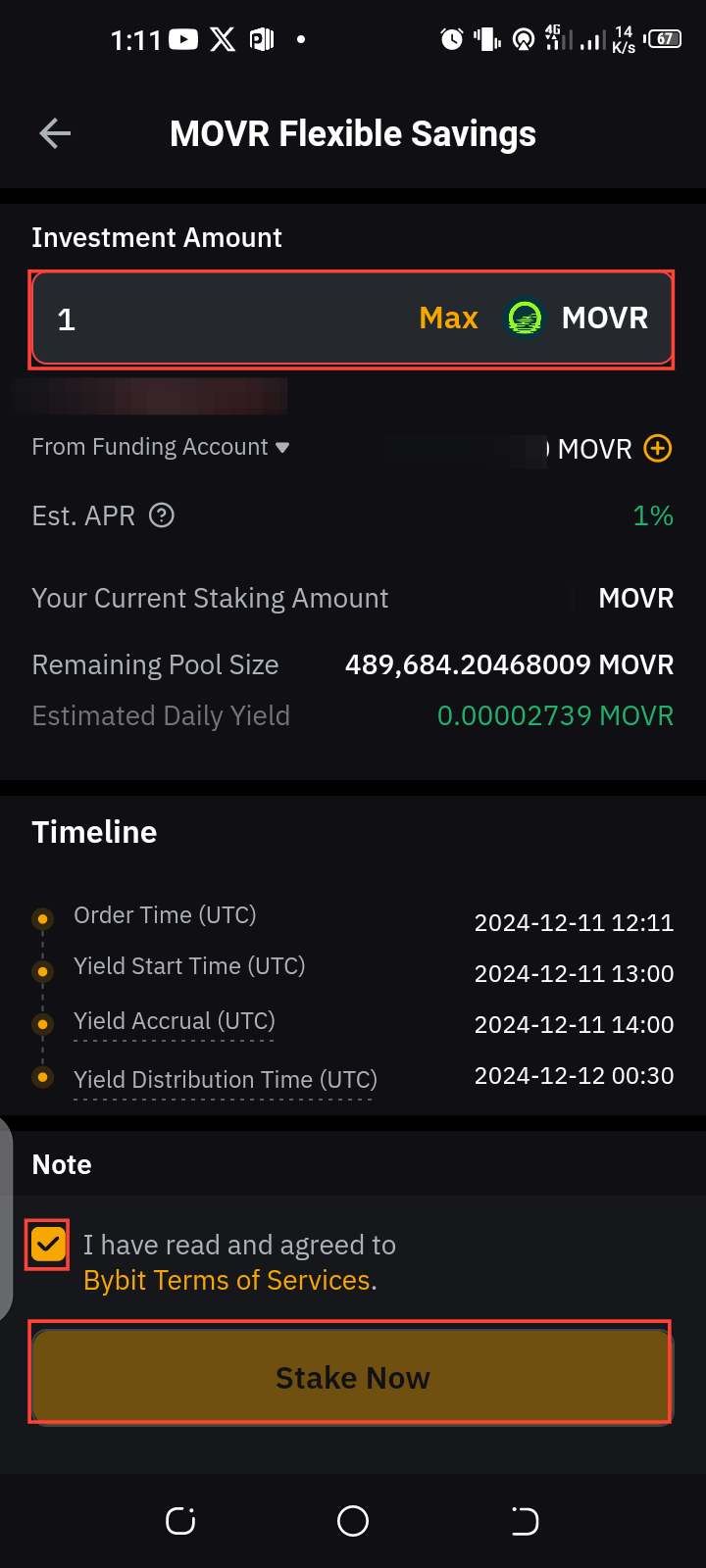Uncheck the terms agreement checkbox

click(x=48, y=1245)
